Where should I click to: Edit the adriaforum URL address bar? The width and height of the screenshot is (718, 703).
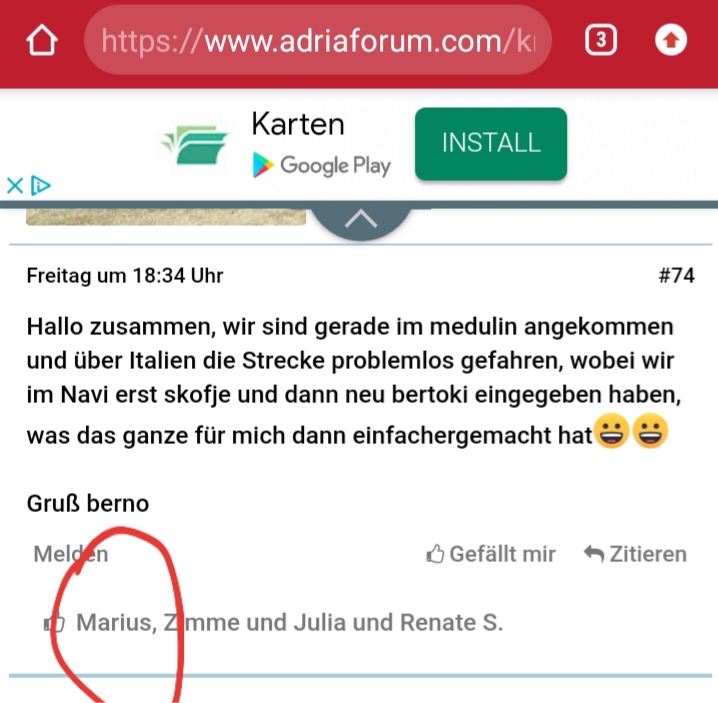click(318, 41)
